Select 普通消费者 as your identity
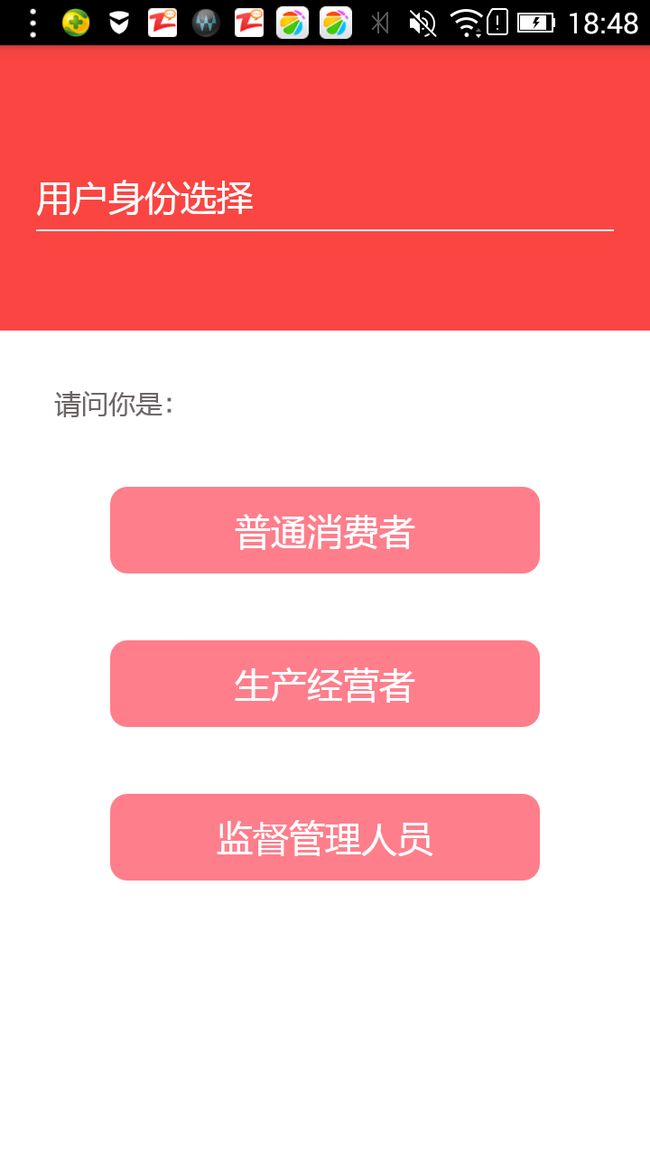 click(x=325, y=530)
